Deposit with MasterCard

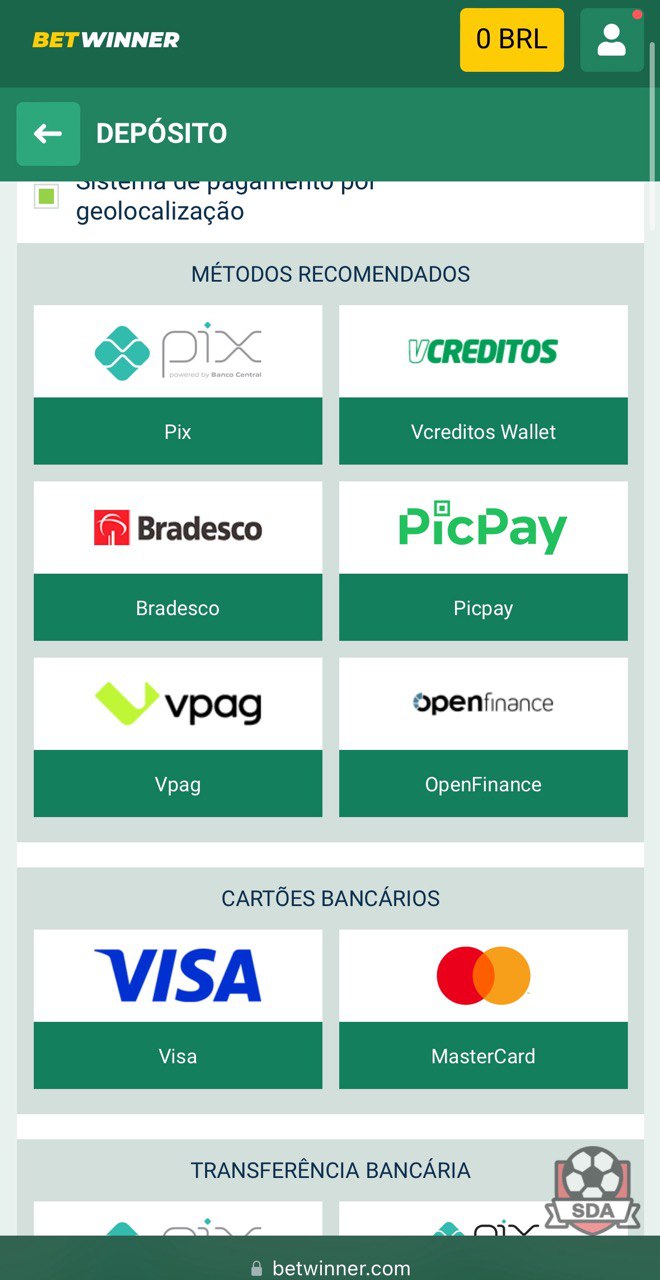click(483, 1009)
